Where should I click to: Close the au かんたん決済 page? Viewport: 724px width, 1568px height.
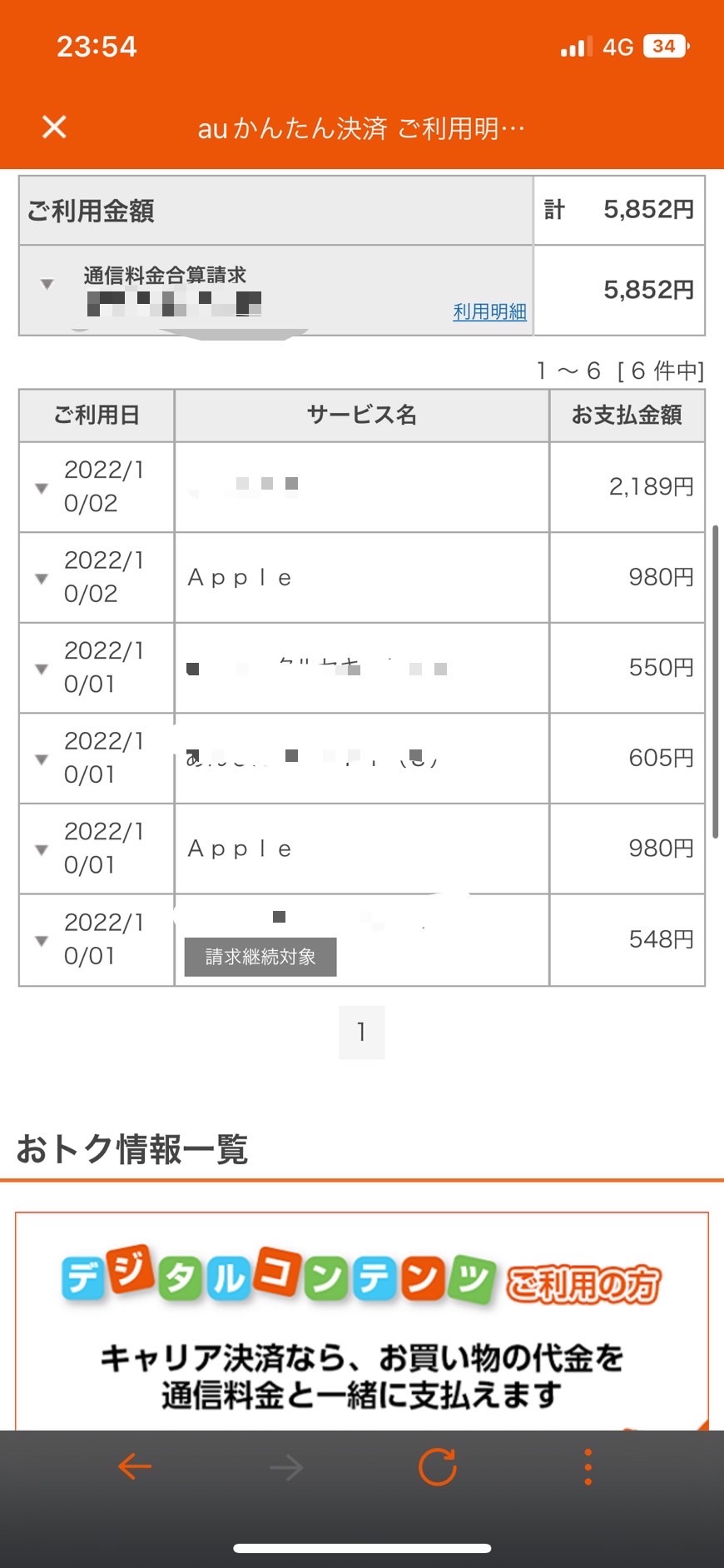click(54, 127)
